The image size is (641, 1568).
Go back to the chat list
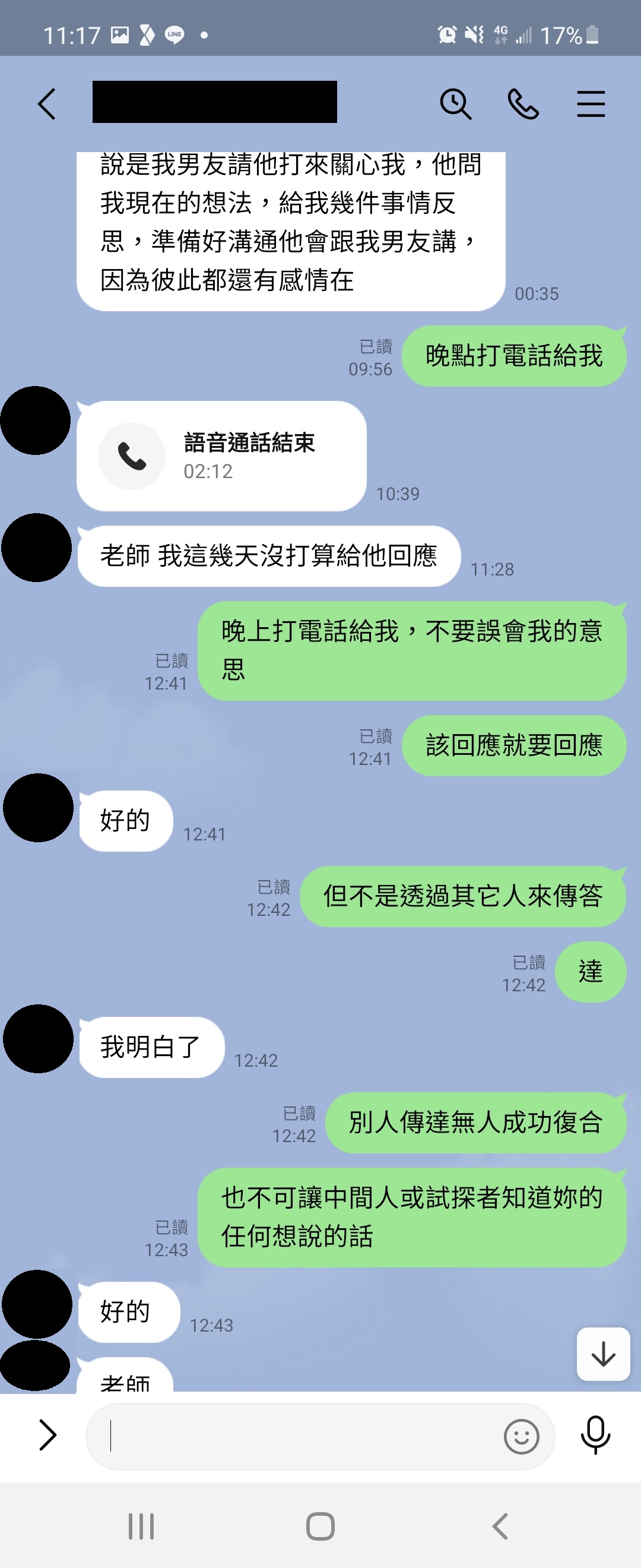click(47, 103)
